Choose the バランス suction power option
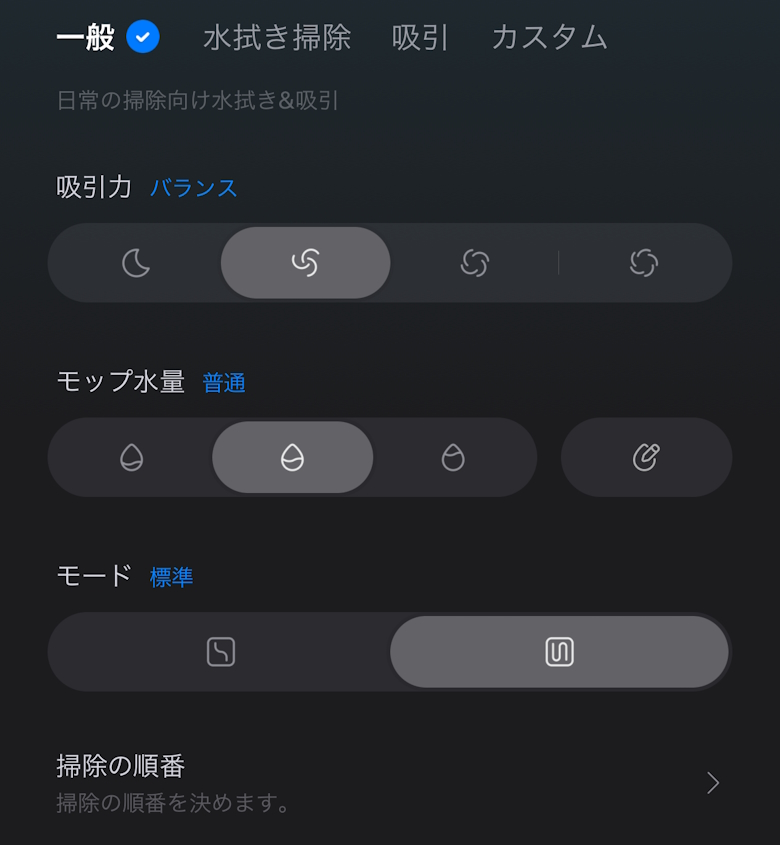 pyautogui.click(x=305, y=263)
